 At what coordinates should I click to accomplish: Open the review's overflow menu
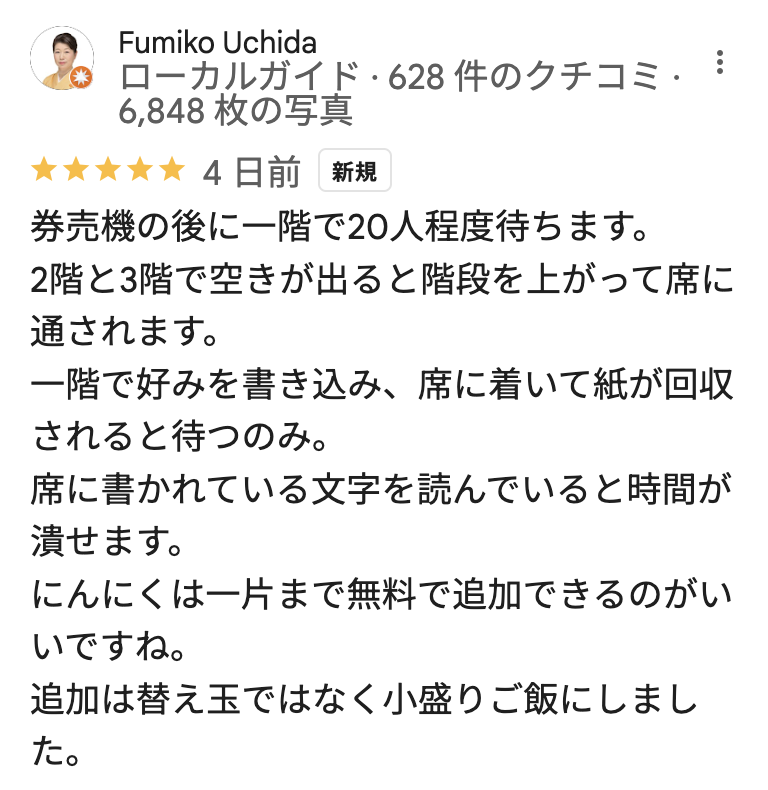719,62
